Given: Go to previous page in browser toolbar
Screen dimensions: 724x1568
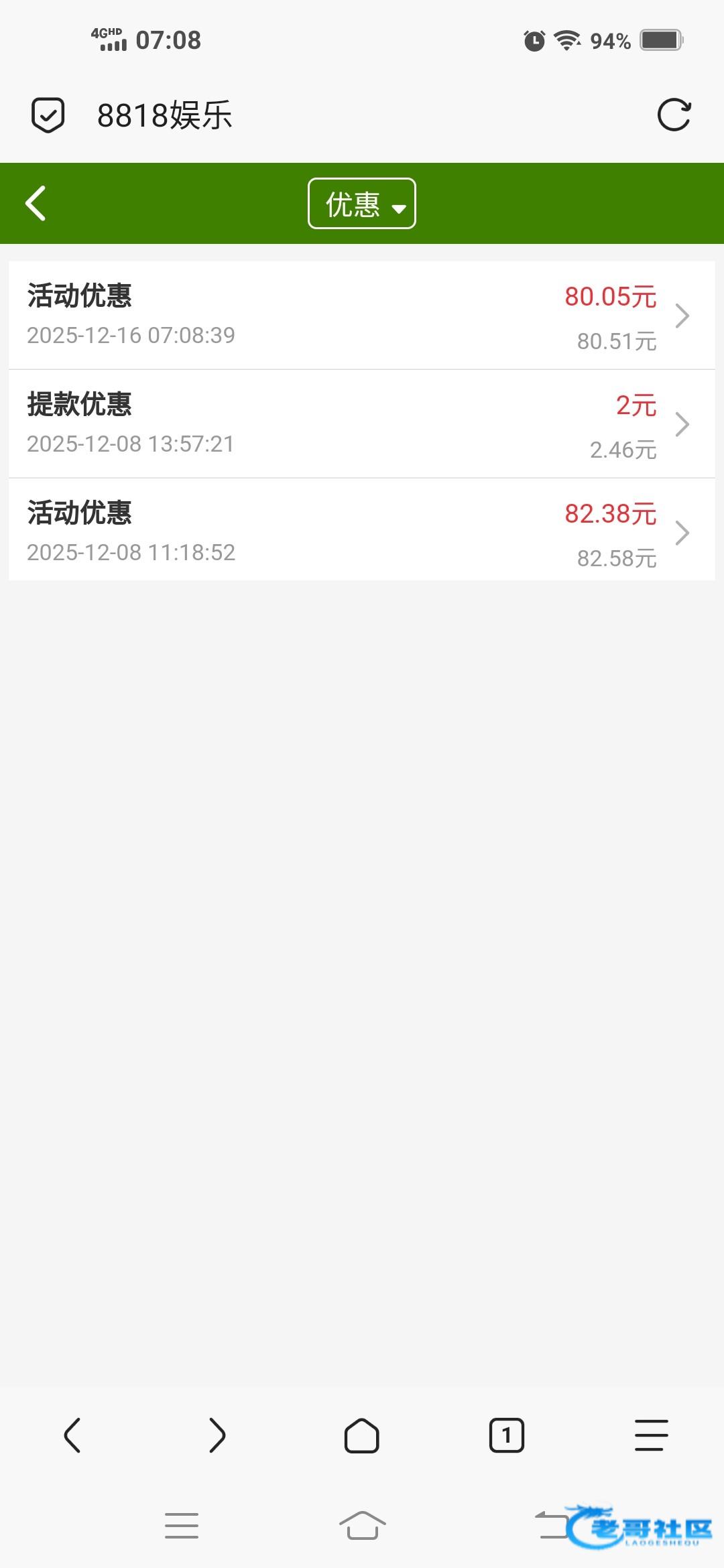Looking at the screenshot, I should click(72, 1436).
